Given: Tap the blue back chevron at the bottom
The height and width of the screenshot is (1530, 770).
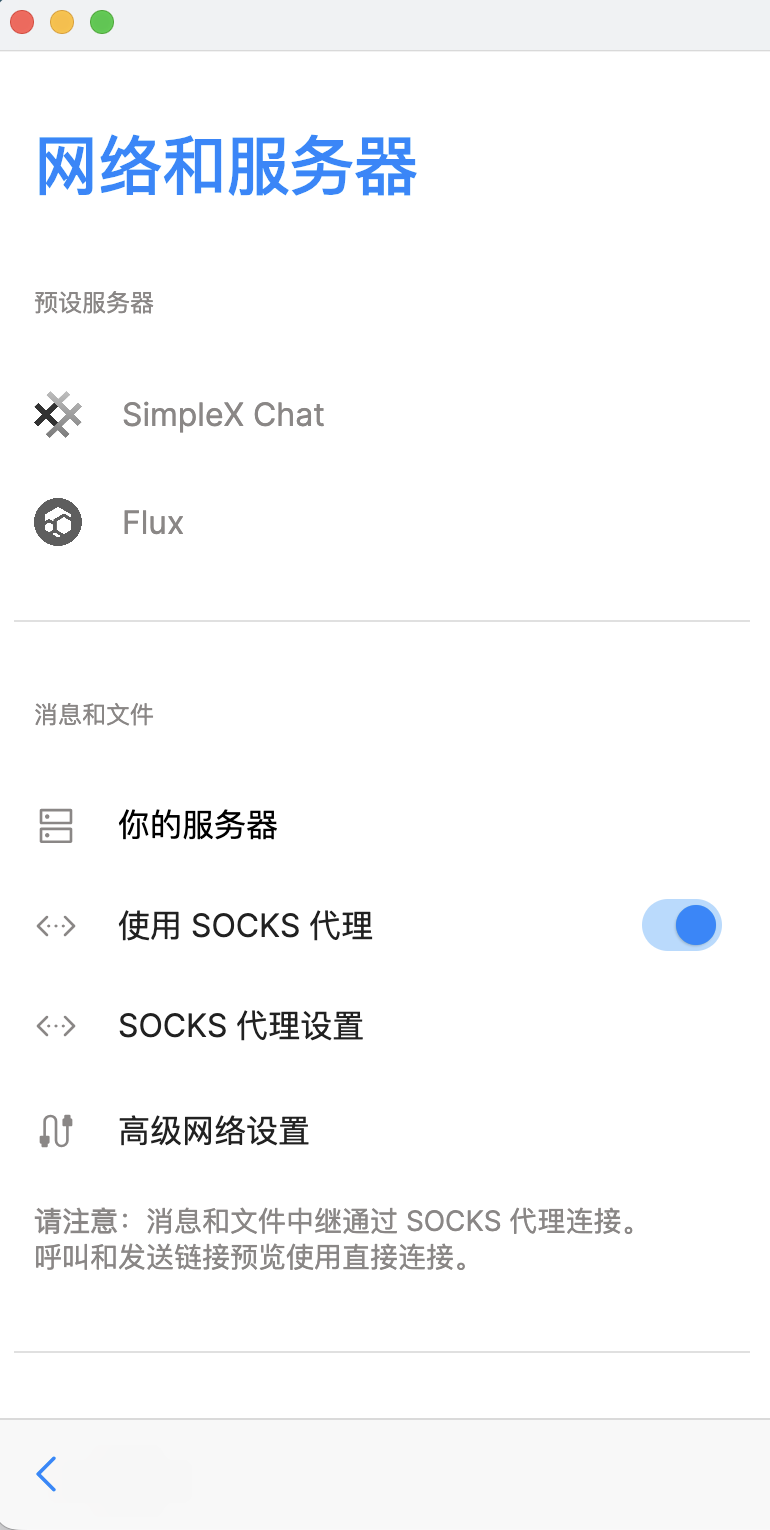Looking at the screenshot, I should [44, 1474].
